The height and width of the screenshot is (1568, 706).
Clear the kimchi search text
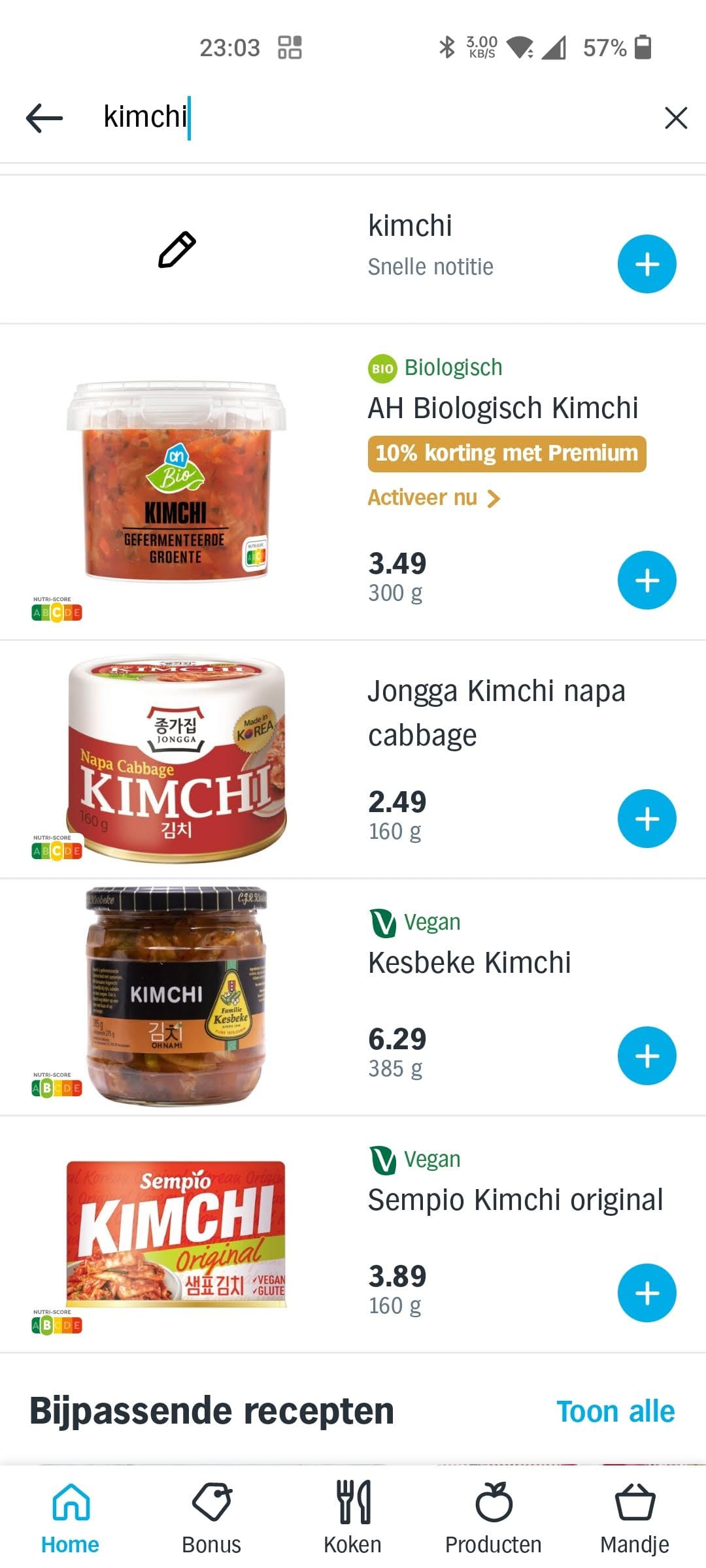(675, 118)
